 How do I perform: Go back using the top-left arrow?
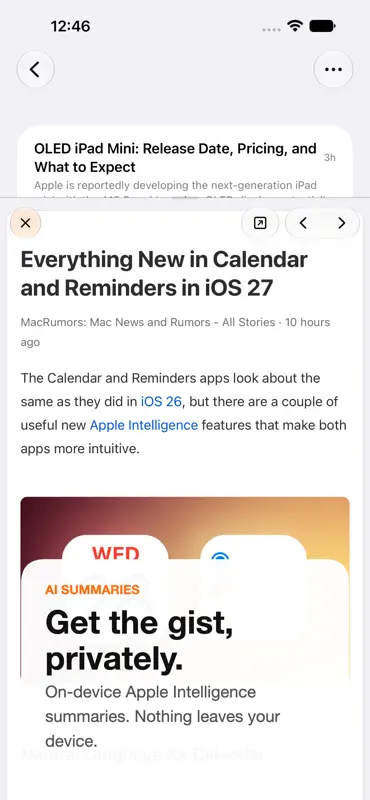pyautogui.click(x=35, y=69)
